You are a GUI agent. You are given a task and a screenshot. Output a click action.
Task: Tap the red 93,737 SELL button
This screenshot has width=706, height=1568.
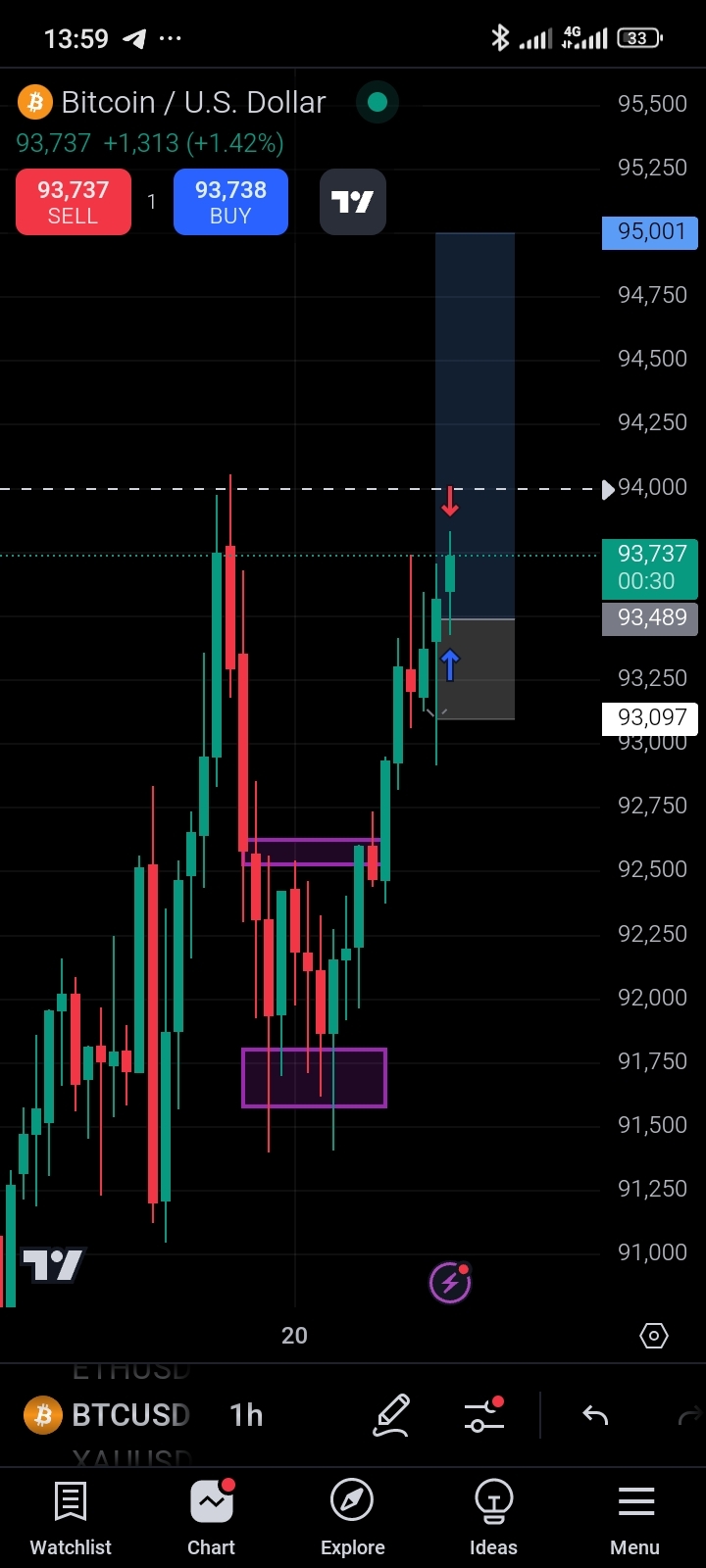coord(74,202)
